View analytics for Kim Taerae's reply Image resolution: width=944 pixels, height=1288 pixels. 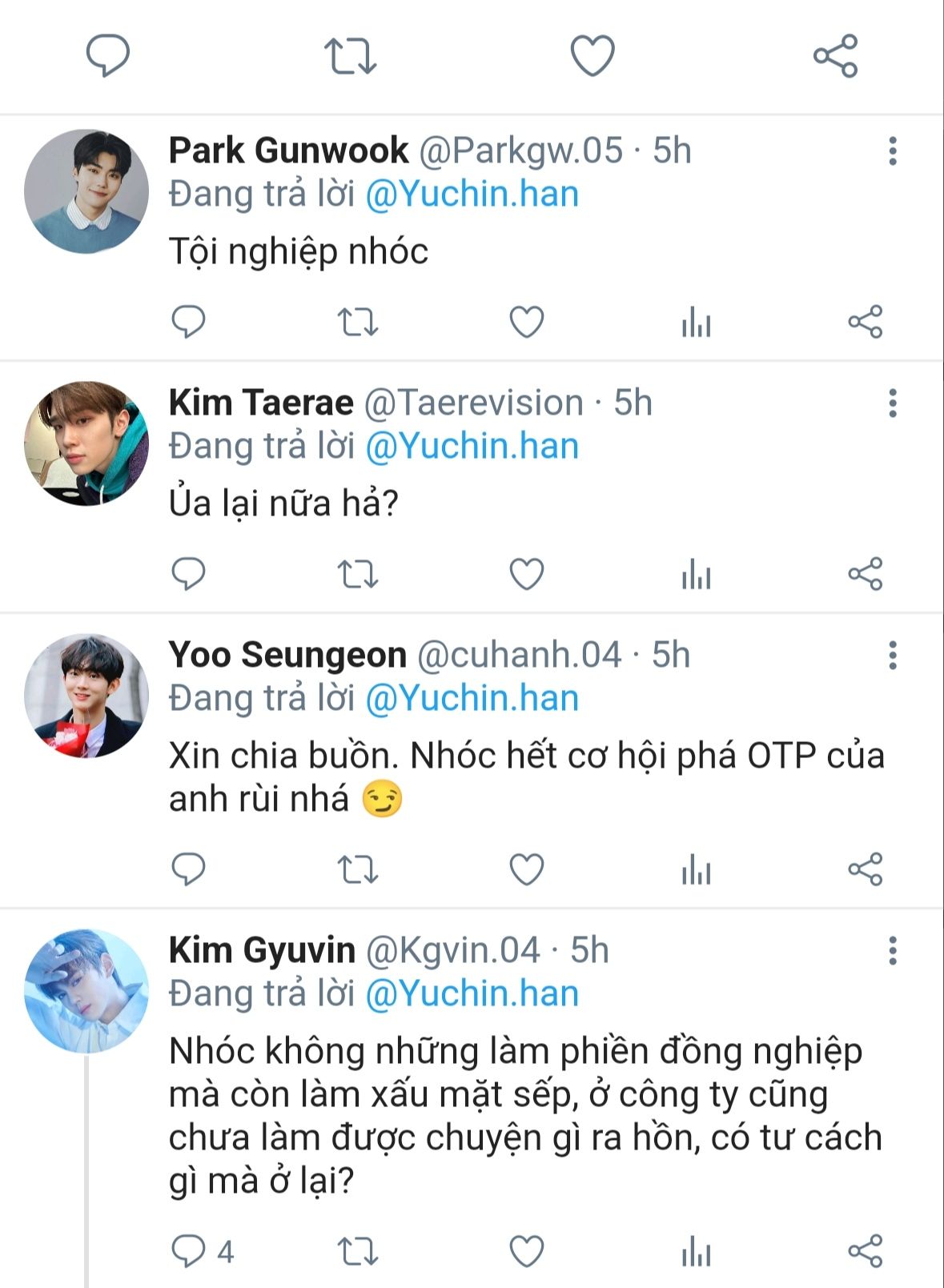pos(696,575)
